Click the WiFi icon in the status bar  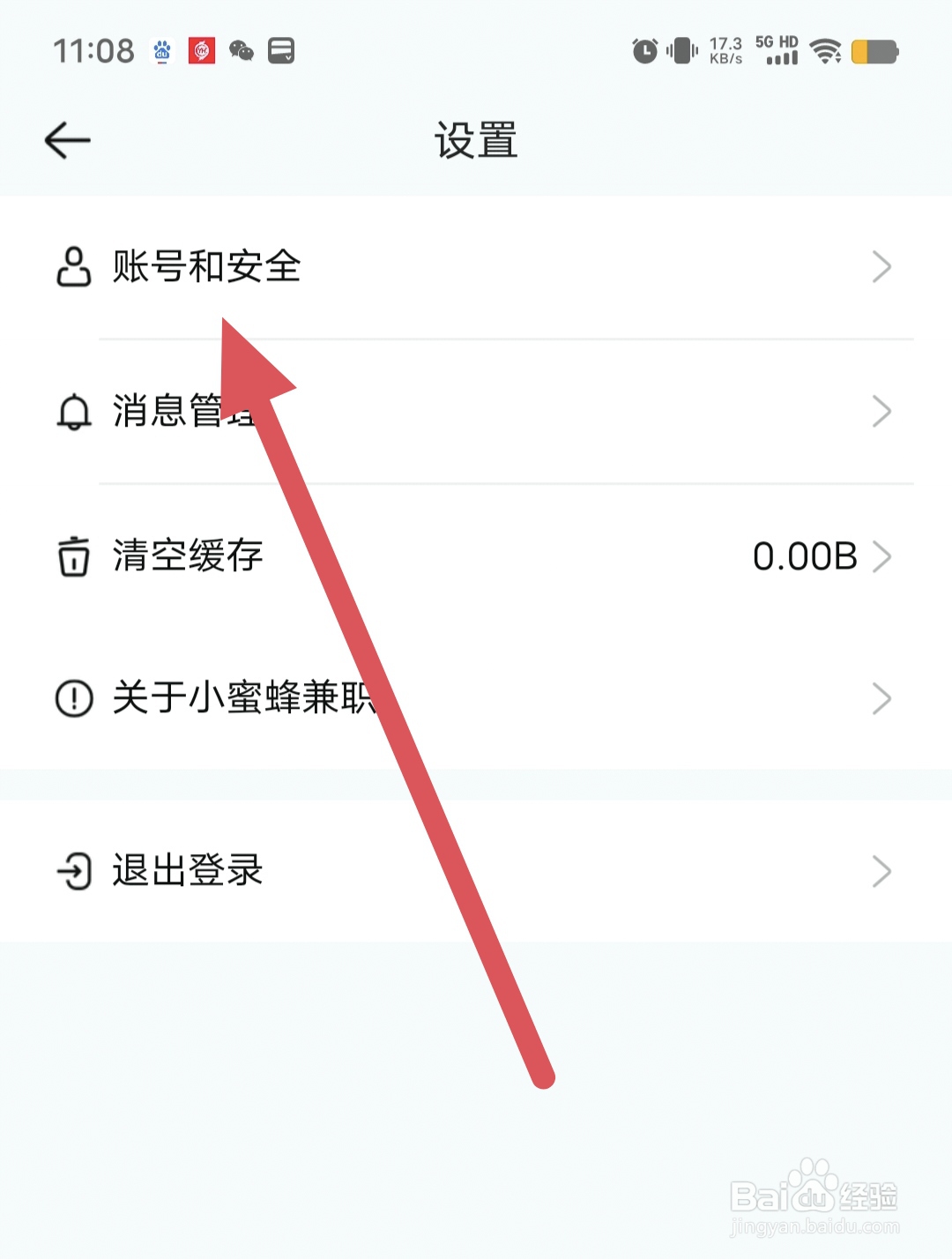pyautogui.click(x=826, y=51)
